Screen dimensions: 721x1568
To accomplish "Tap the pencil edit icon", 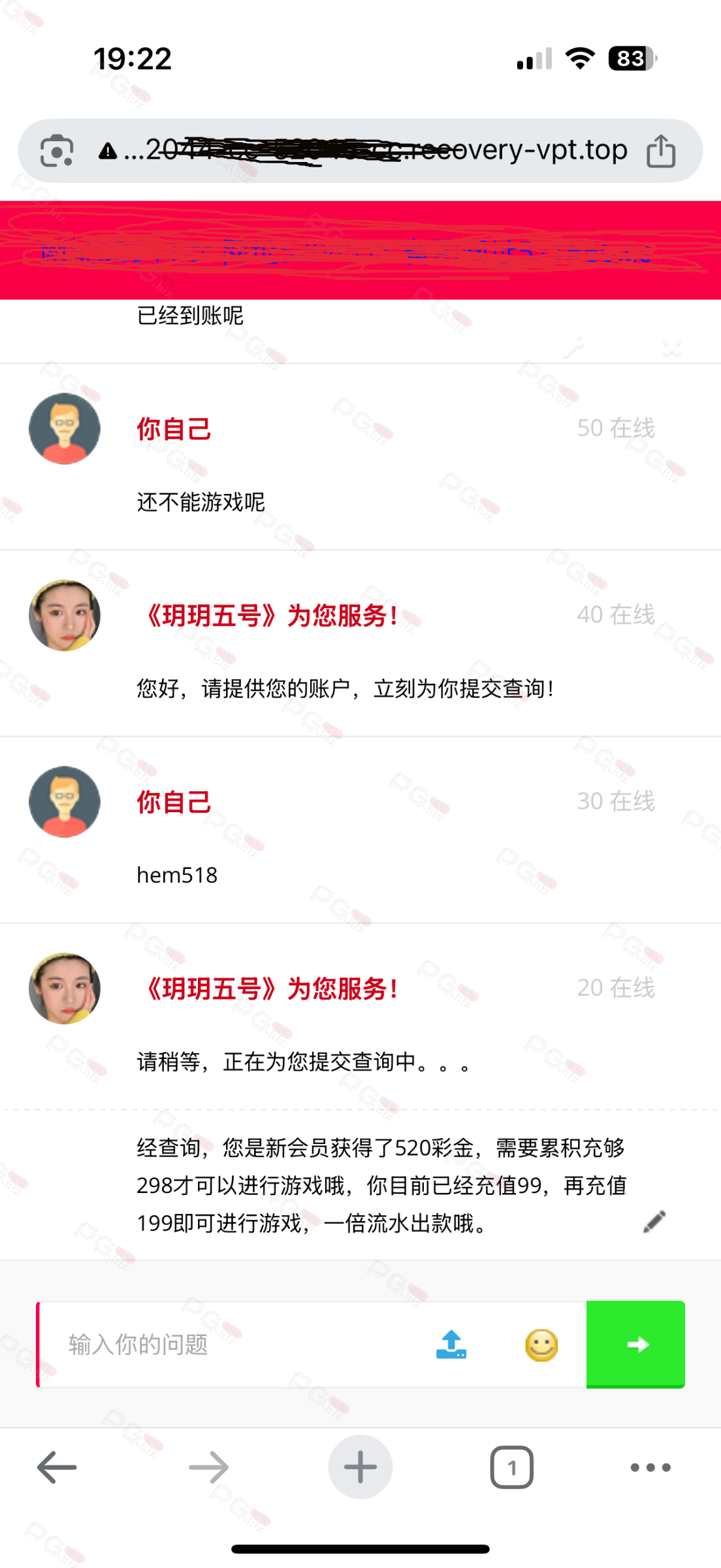I will pyautogui.click(x=654, y=1221).
